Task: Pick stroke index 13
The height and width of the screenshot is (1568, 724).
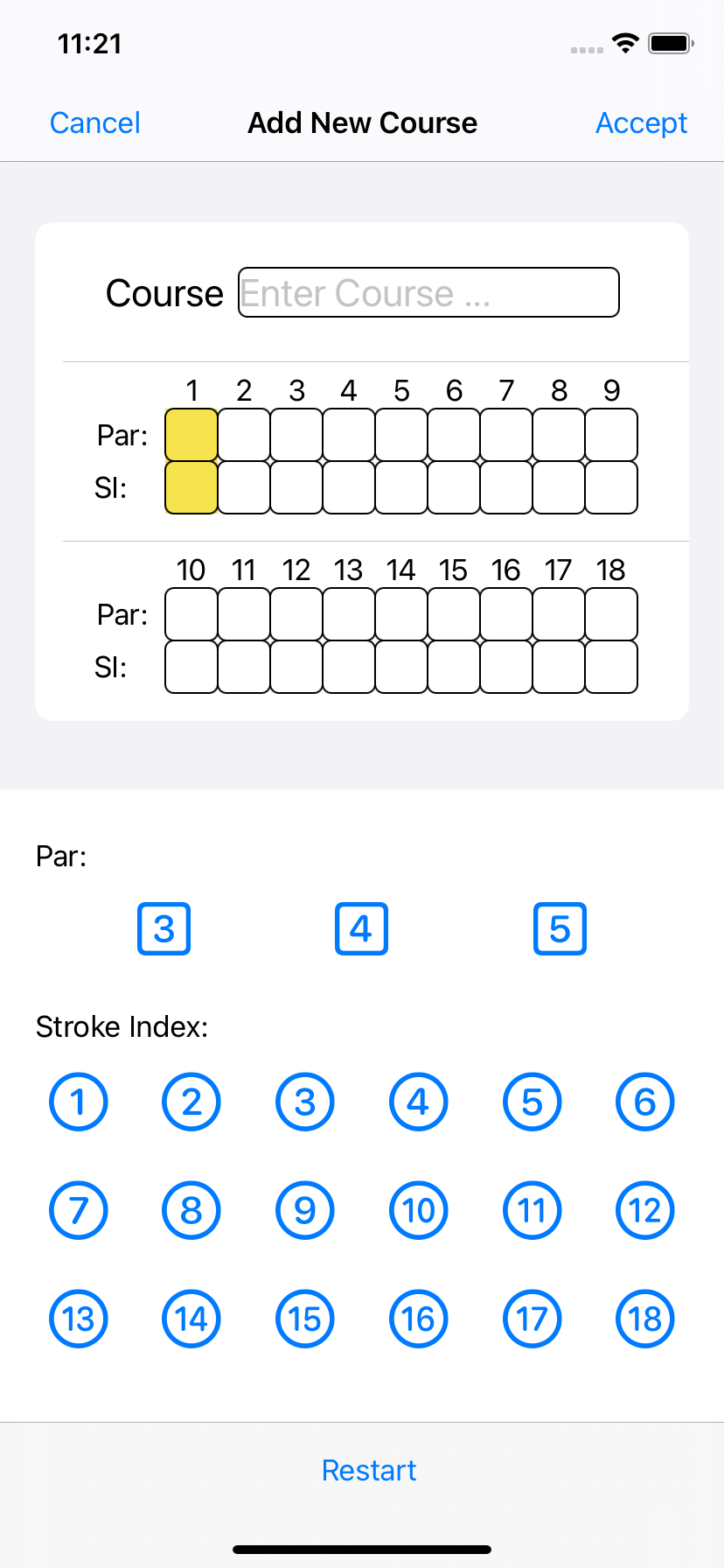Action: click(x=79, y=1319)
